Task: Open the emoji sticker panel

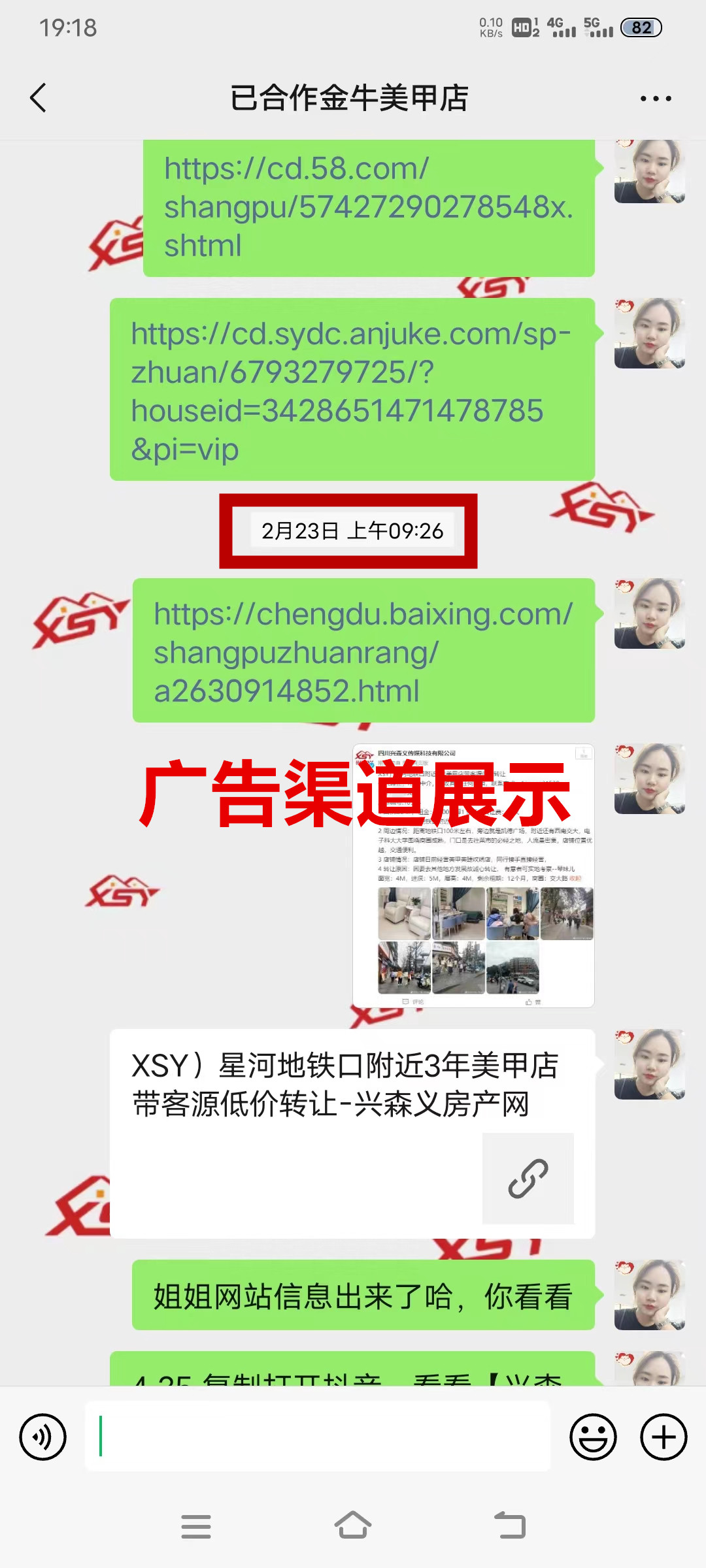Action: click(593, 1437)
